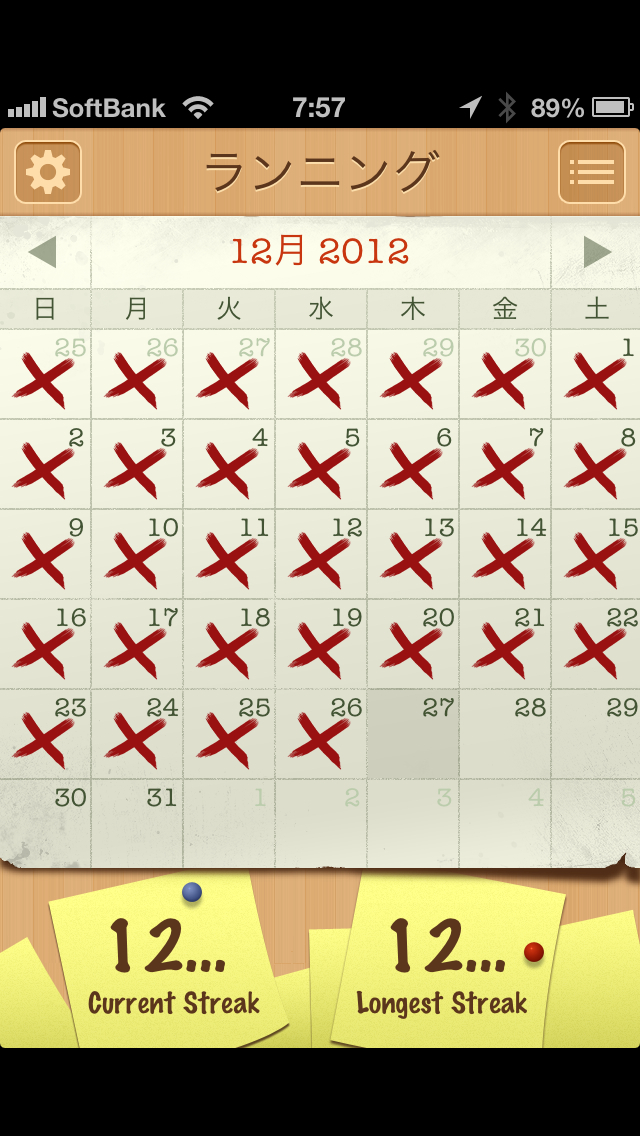Image resolution: width=640 pixels, height=1136 pixels.
Task: Open the settings gear icon
Action: pyautogui.click(x=48, y=173)
